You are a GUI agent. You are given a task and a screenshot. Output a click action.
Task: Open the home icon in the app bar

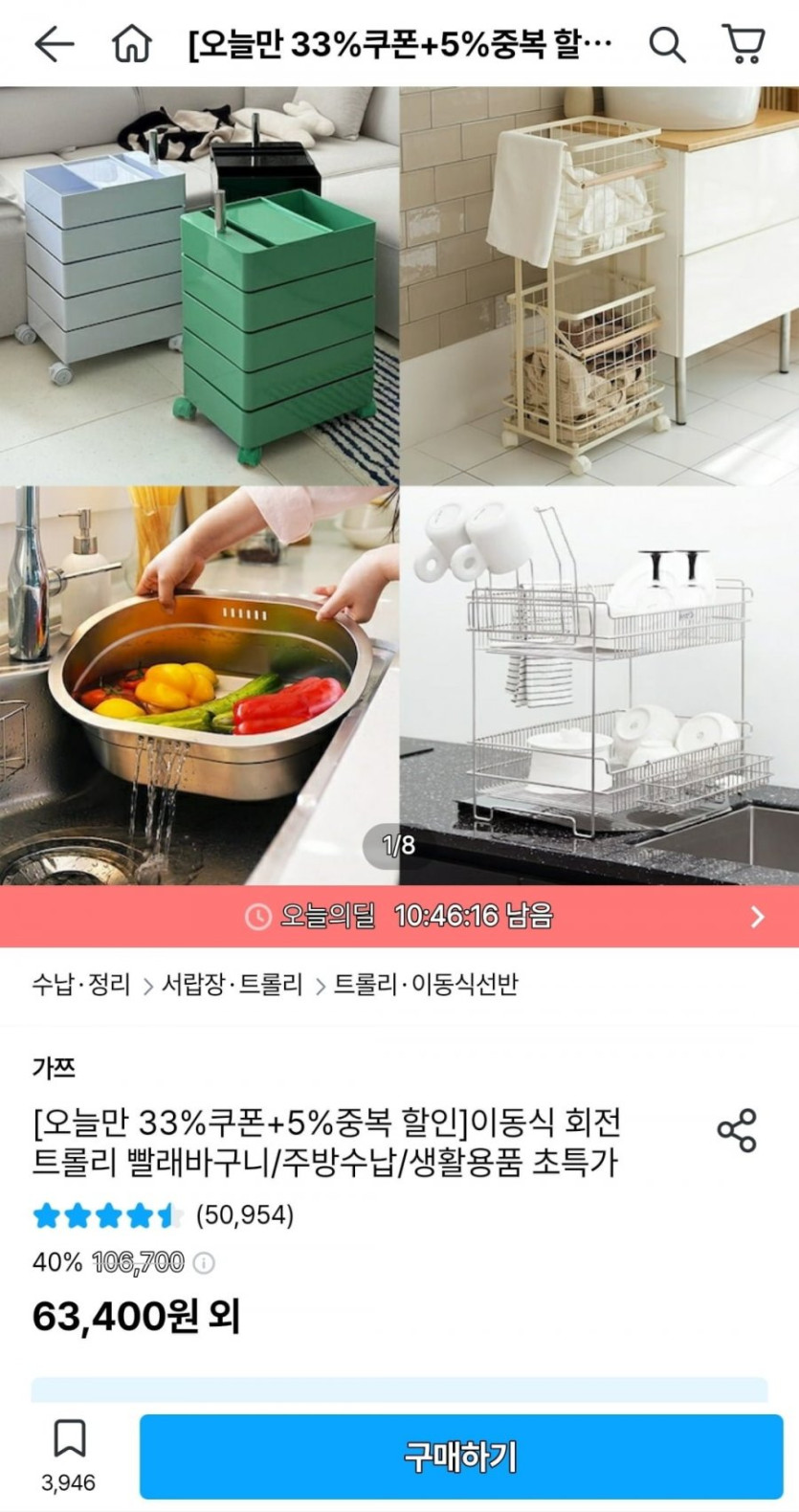(132, 44)
